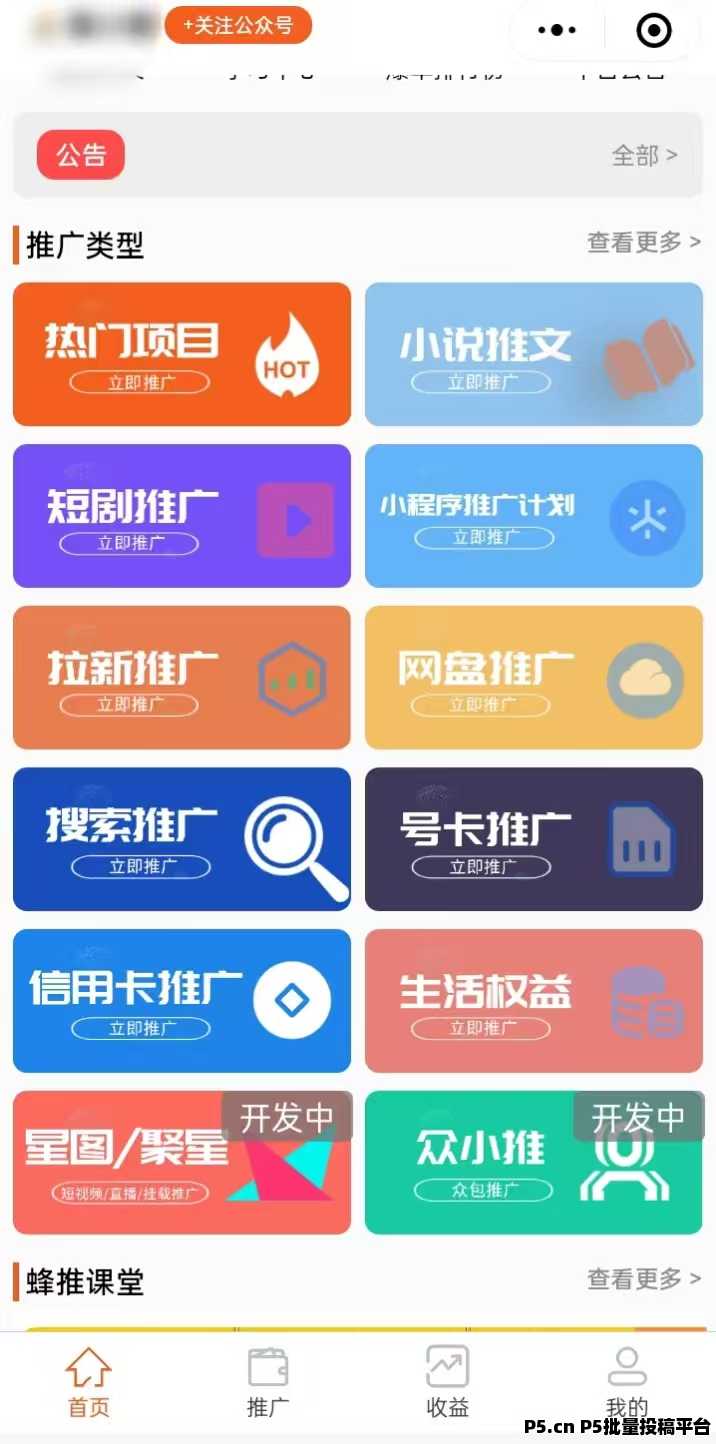Open the mini program three-dot menu
This screenshot has width=716, height=1444.
557,30
